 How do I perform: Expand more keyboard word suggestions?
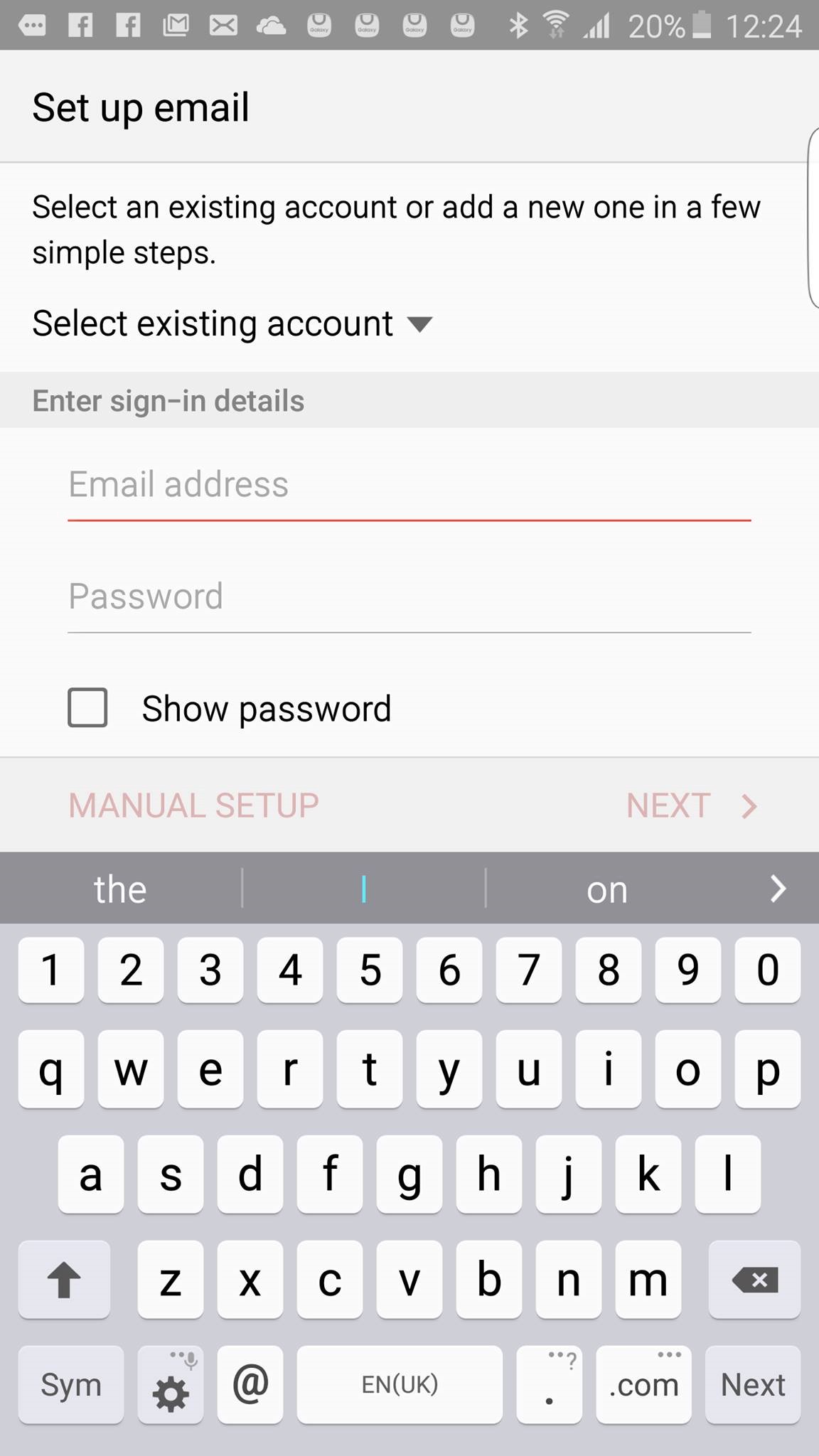[778, 889]
